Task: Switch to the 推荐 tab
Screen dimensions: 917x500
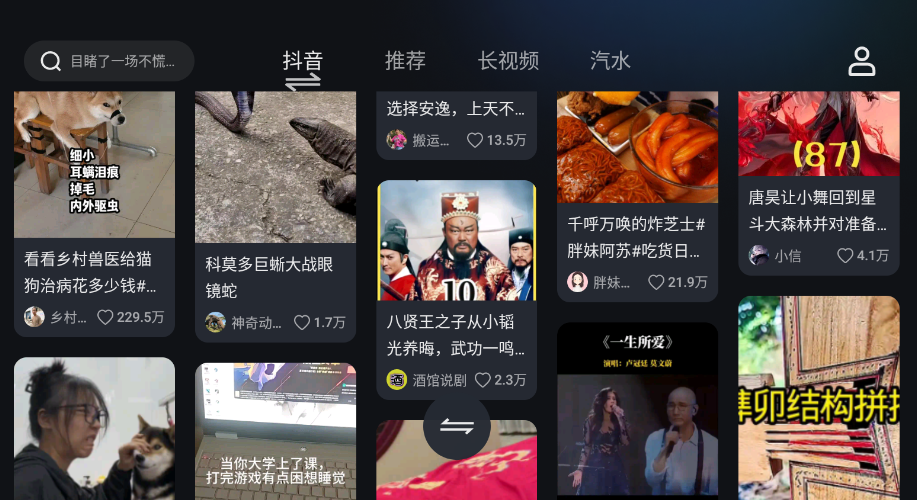Action: pos(405,61)
